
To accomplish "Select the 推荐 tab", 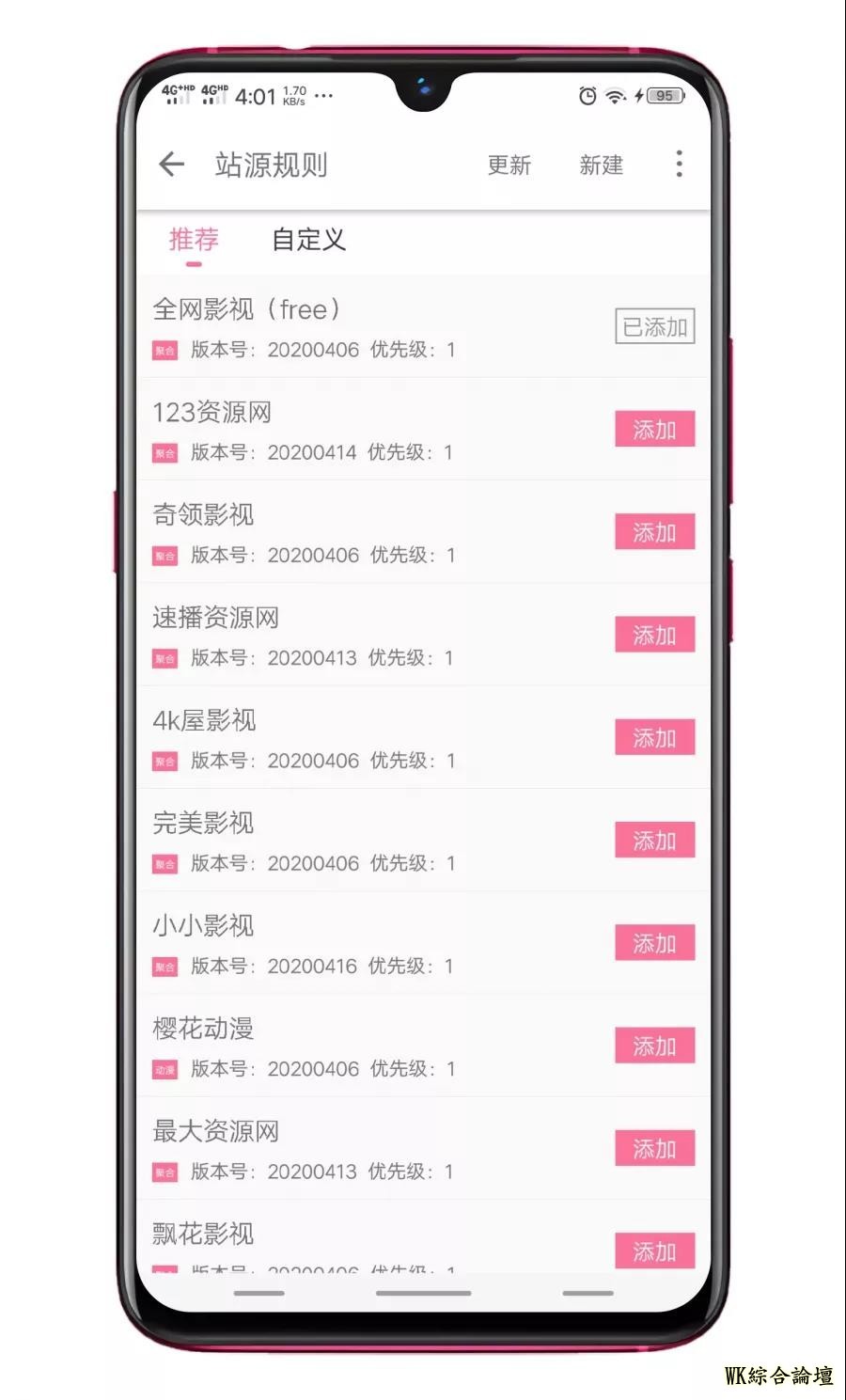I will point(194,240).
